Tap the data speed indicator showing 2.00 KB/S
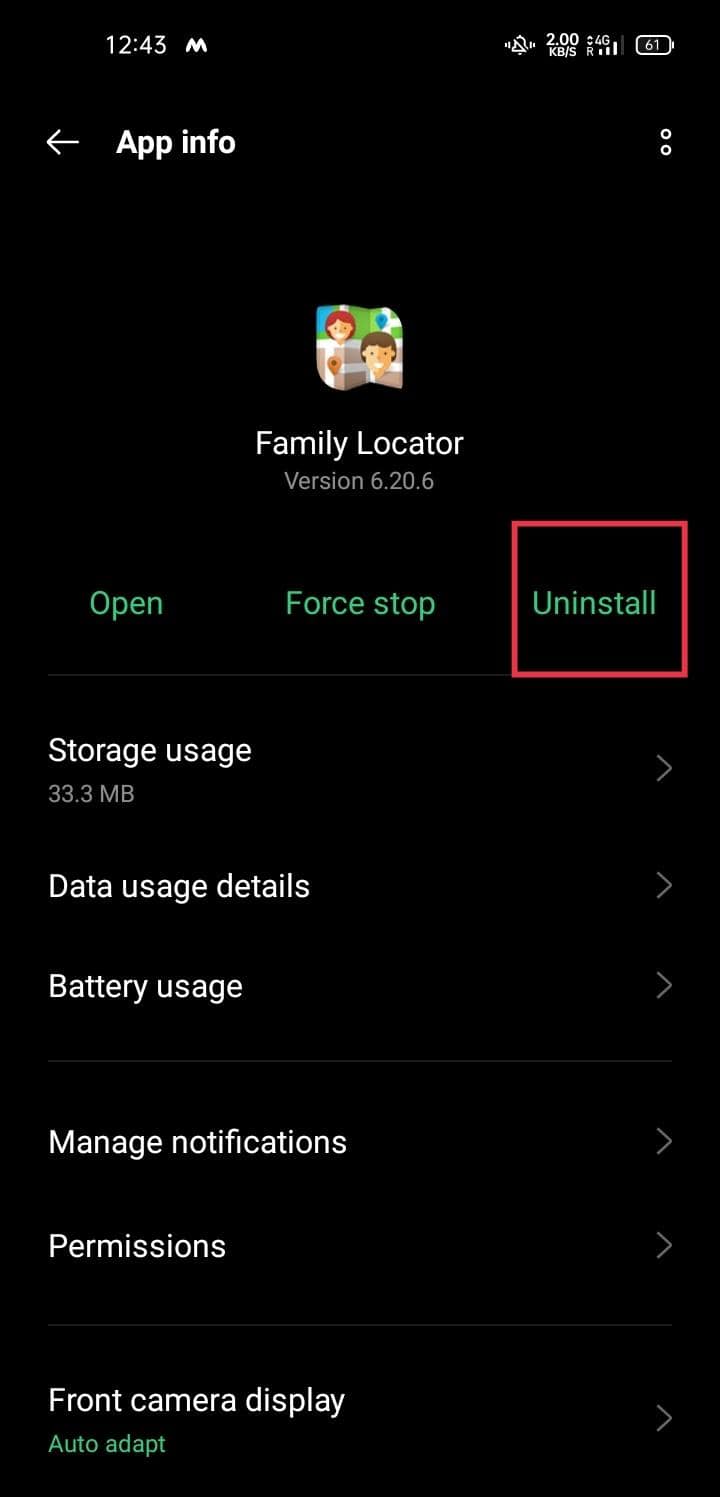The width and height of the screenshot is (720, 1497). [560, 44]
